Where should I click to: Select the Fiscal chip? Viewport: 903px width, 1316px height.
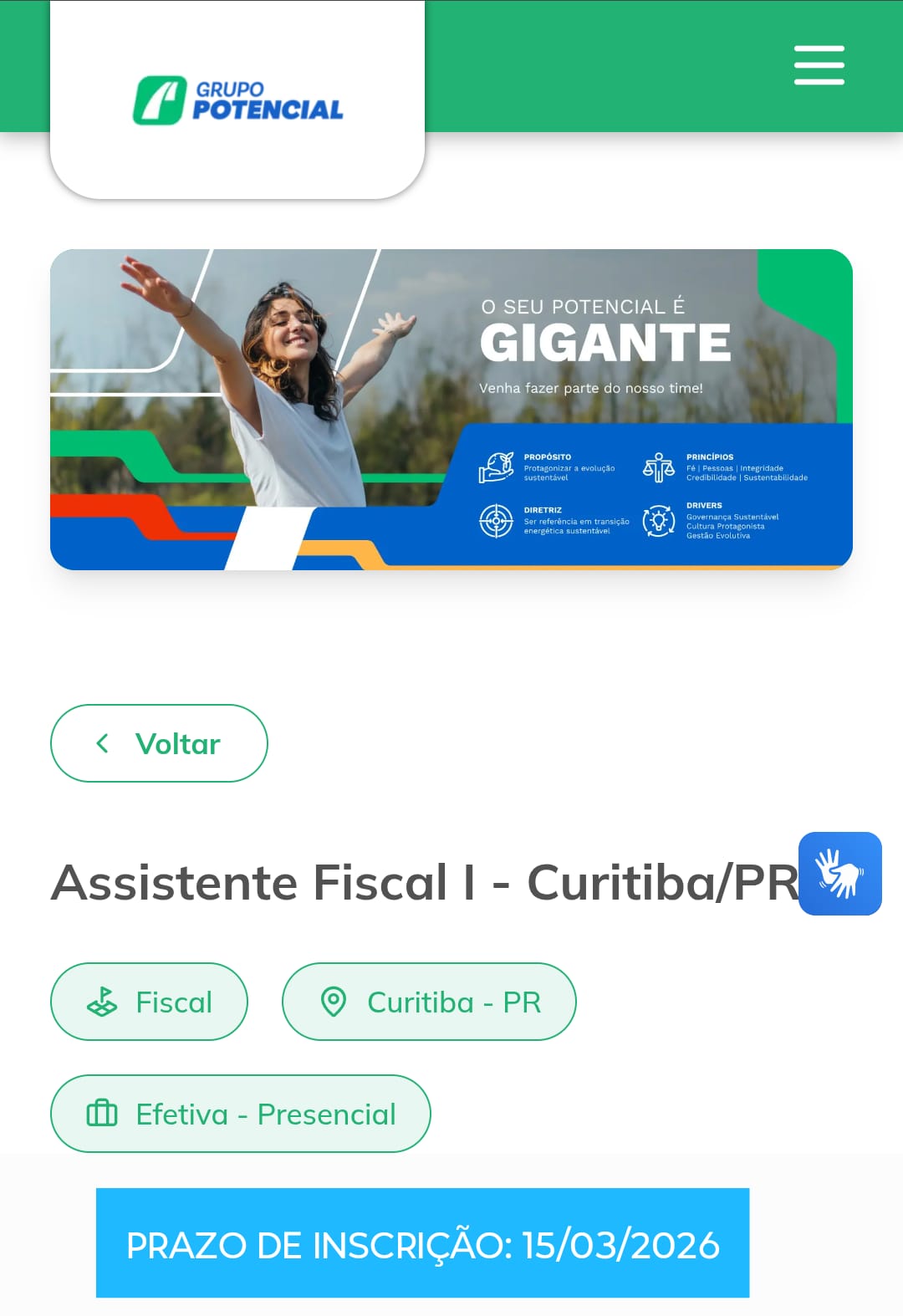pos(149,1002)
